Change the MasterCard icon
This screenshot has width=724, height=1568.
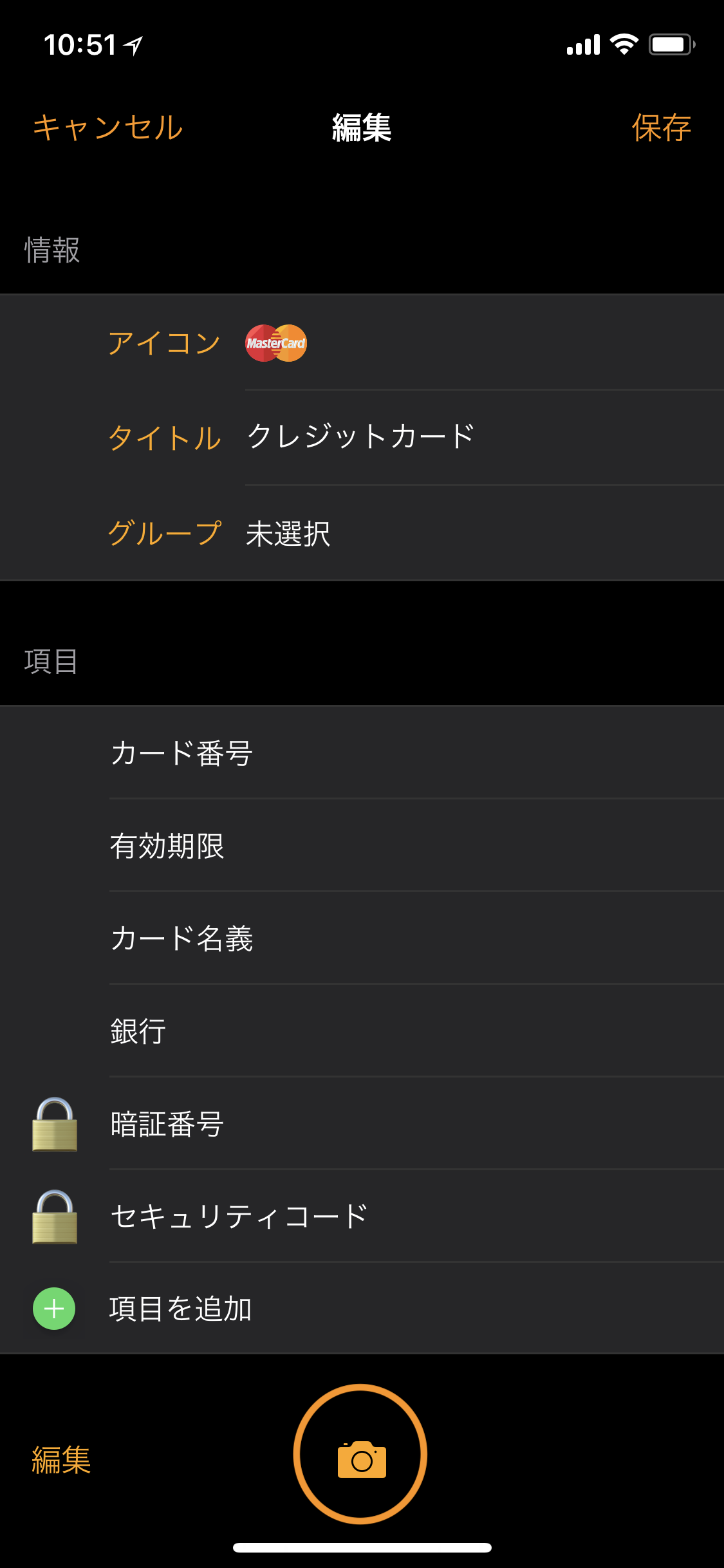point(276,343)
